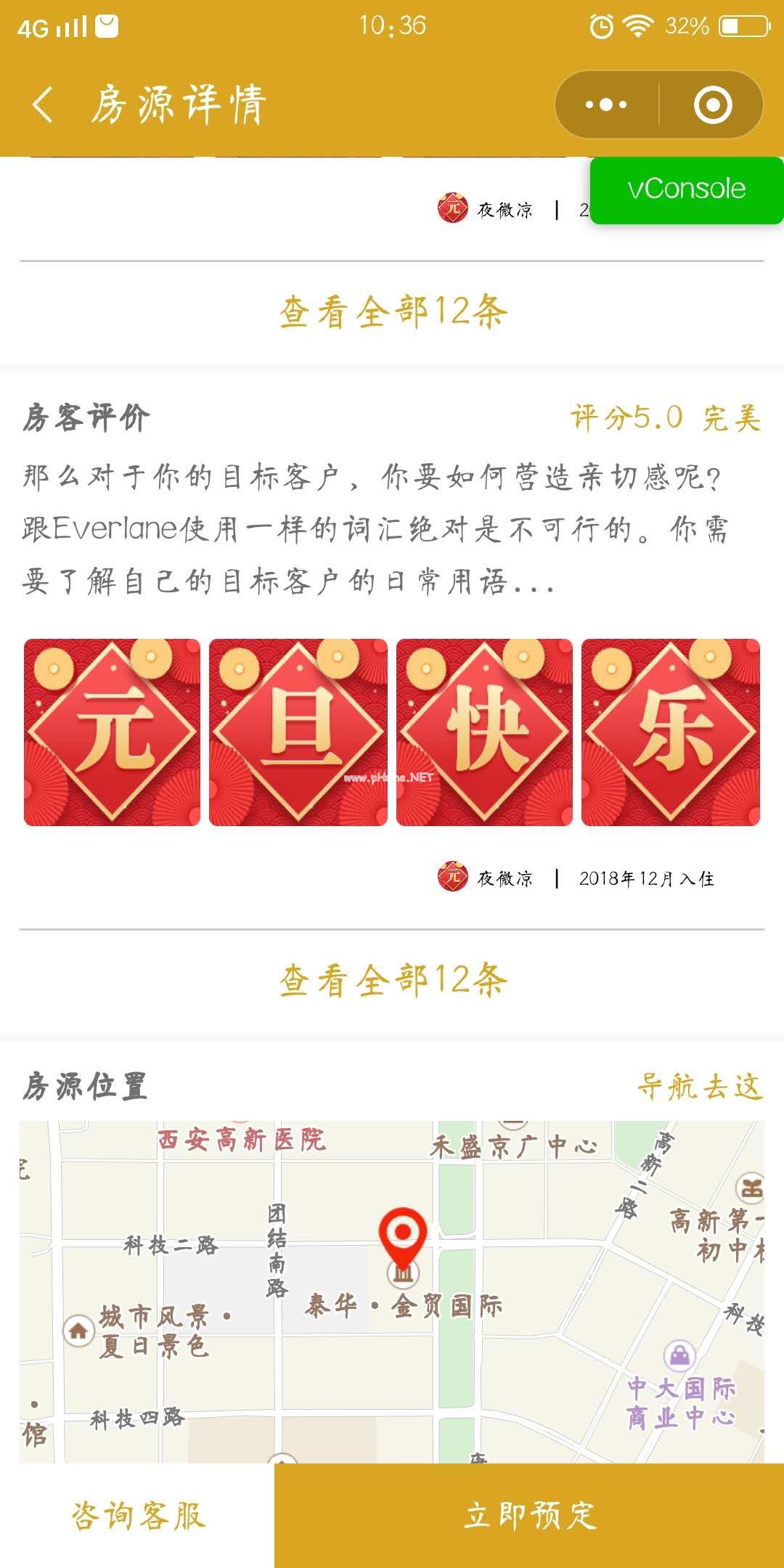Contact support via 咨询客服
The image size is (784, 1568).
(x=138, y=1516)
